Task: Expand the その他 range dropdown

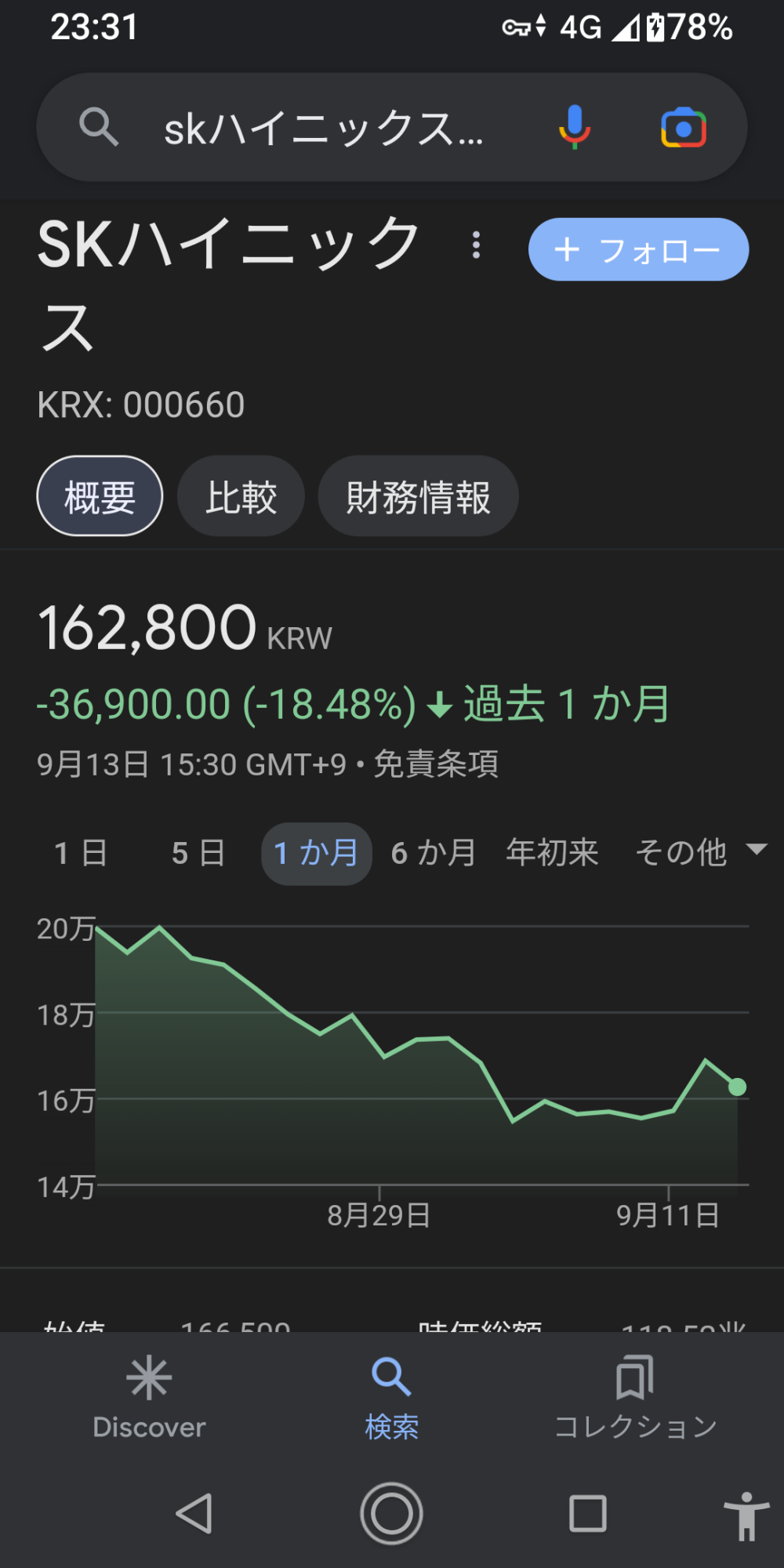Action: point(700,853)
